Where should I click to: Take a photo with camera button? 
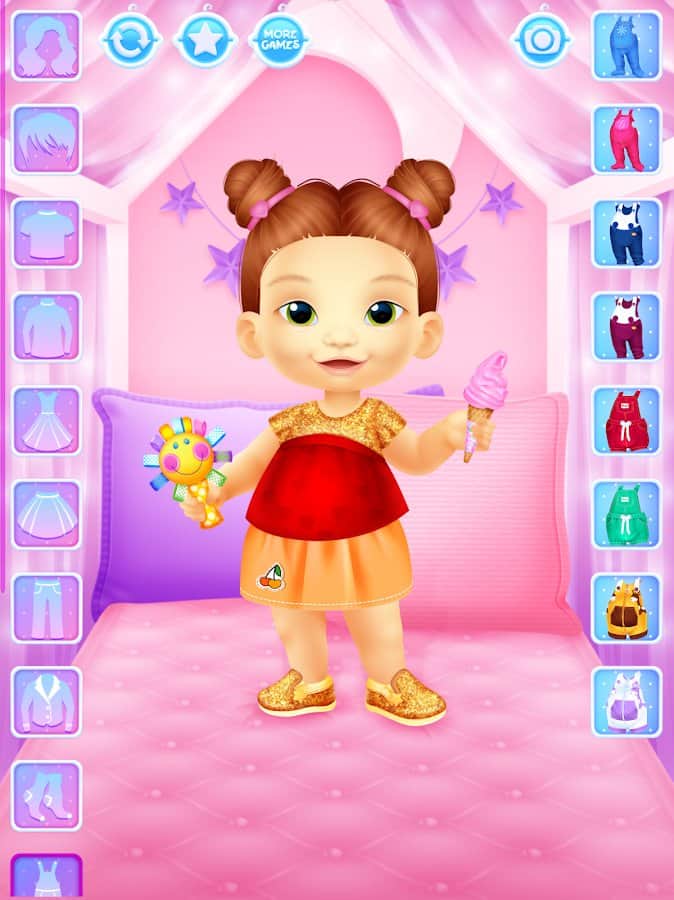pyautogui.click(x=542, y=40)
